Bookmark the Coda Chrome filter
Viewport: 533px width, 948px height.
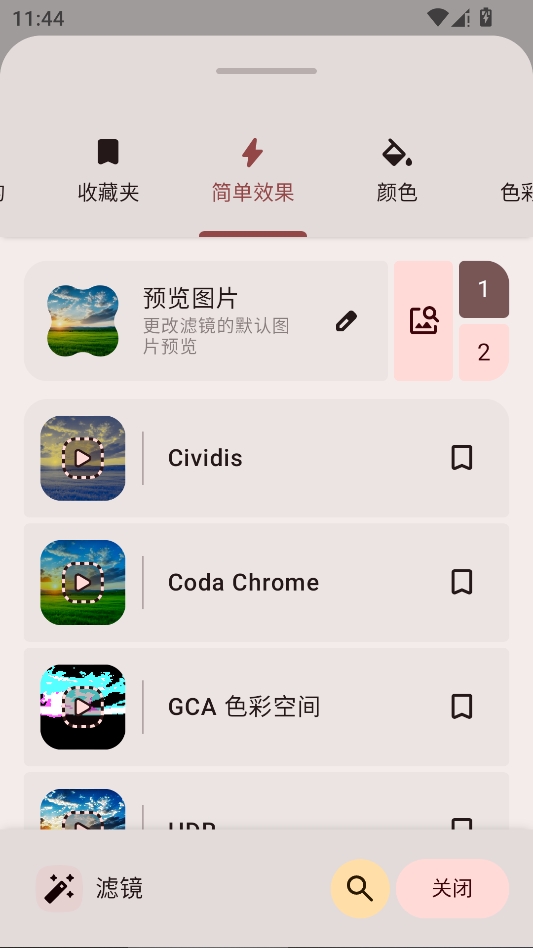pyautogui.click(x=462, y=582)
